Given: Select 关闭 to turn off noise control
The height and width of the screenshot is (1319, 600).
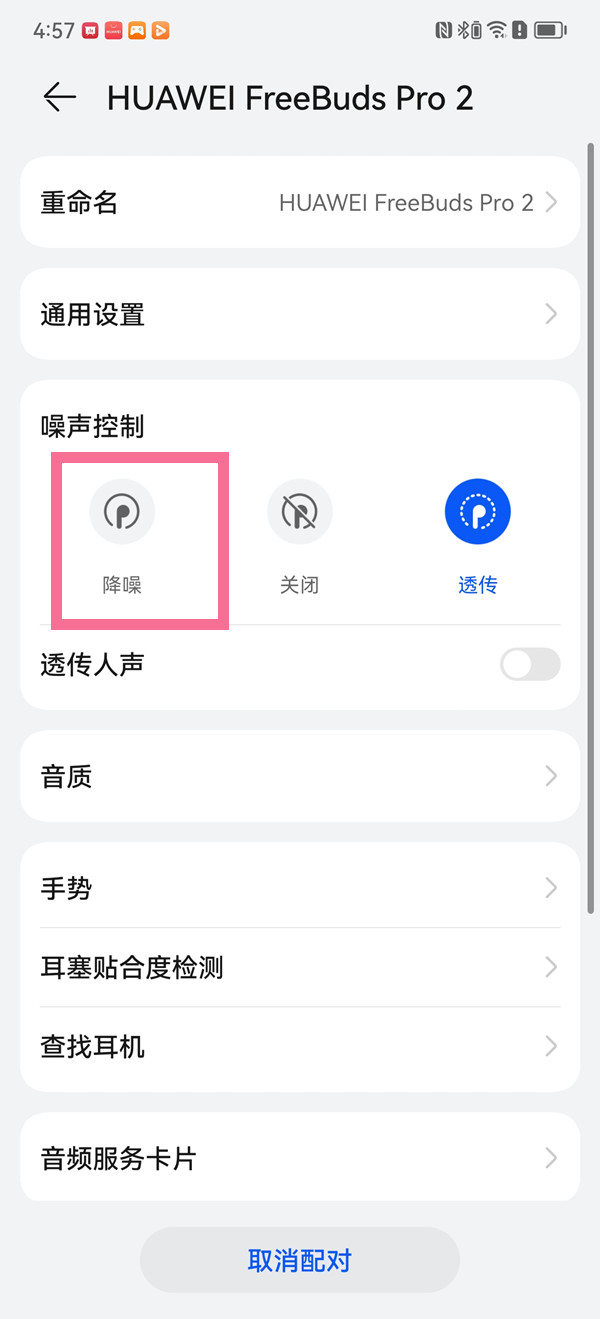Looking at the screenshot, I should coord(299,513).
